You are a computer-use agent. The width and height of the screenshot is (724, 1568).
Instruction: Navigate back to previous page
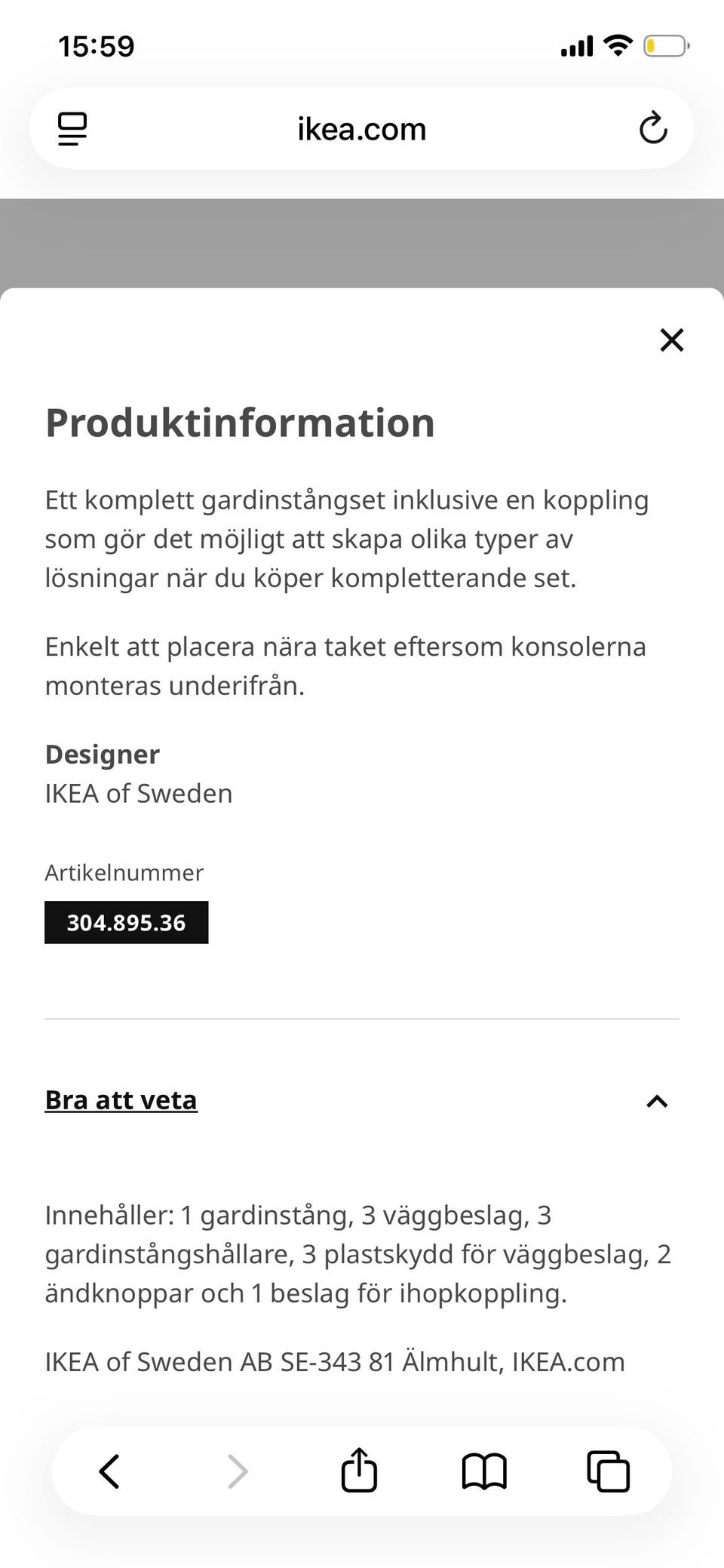pyautogui.click(x=109, y=1470)
